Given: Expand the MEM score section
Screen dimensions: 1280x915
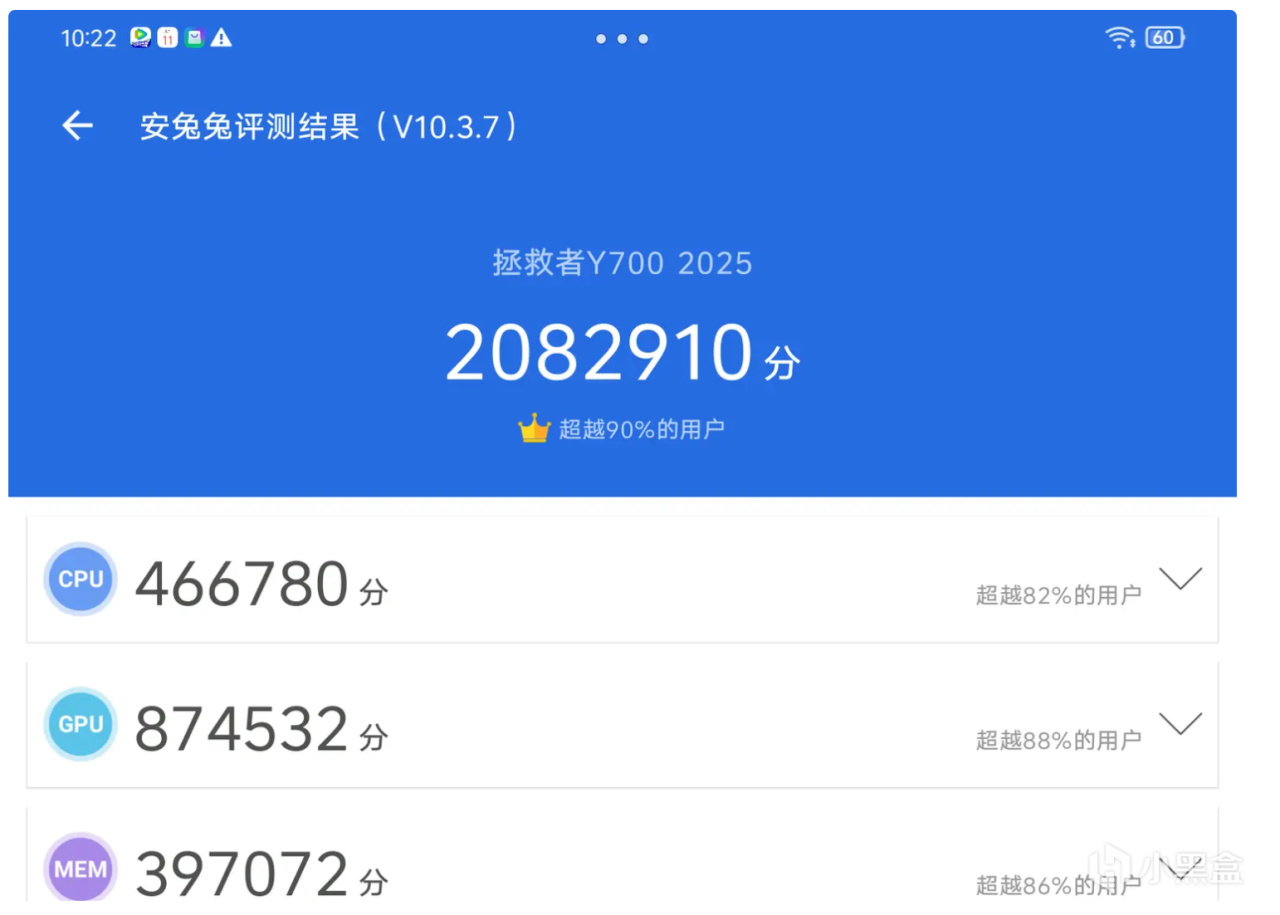Looking at the screenshot, I should (x=1180, y=870).
